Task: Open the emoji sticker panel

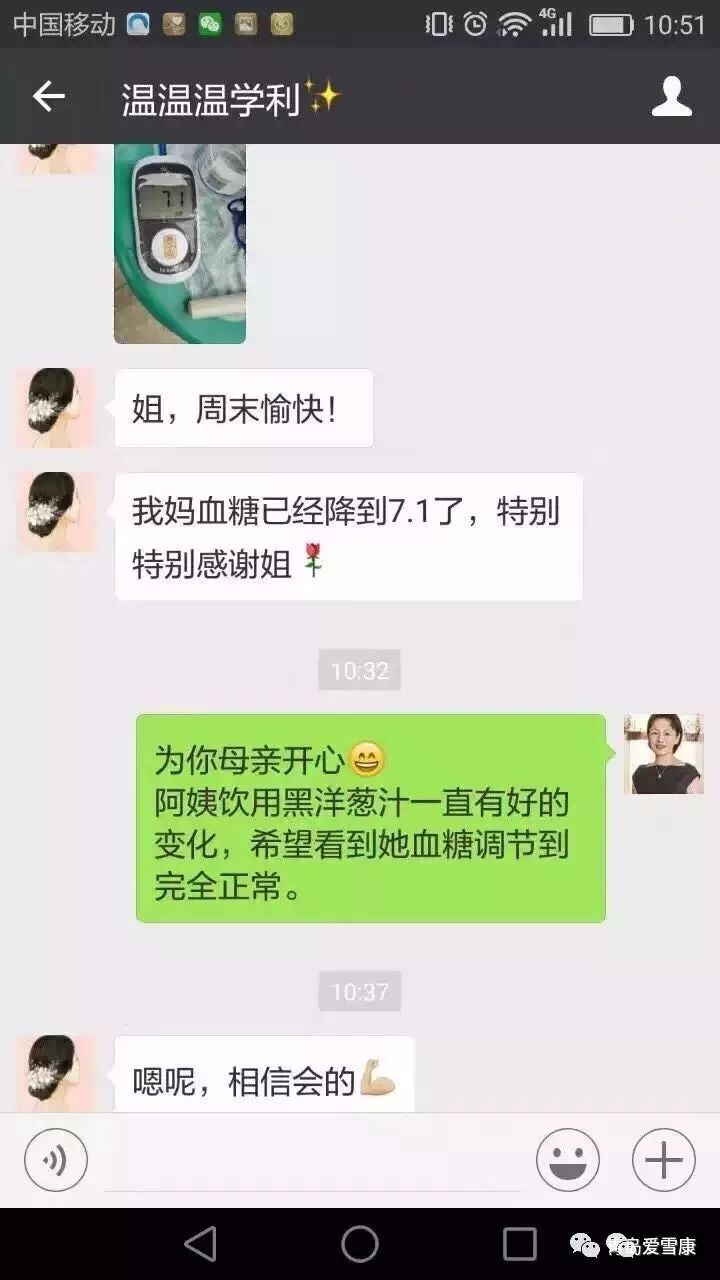Action: tap(567, 1160)
